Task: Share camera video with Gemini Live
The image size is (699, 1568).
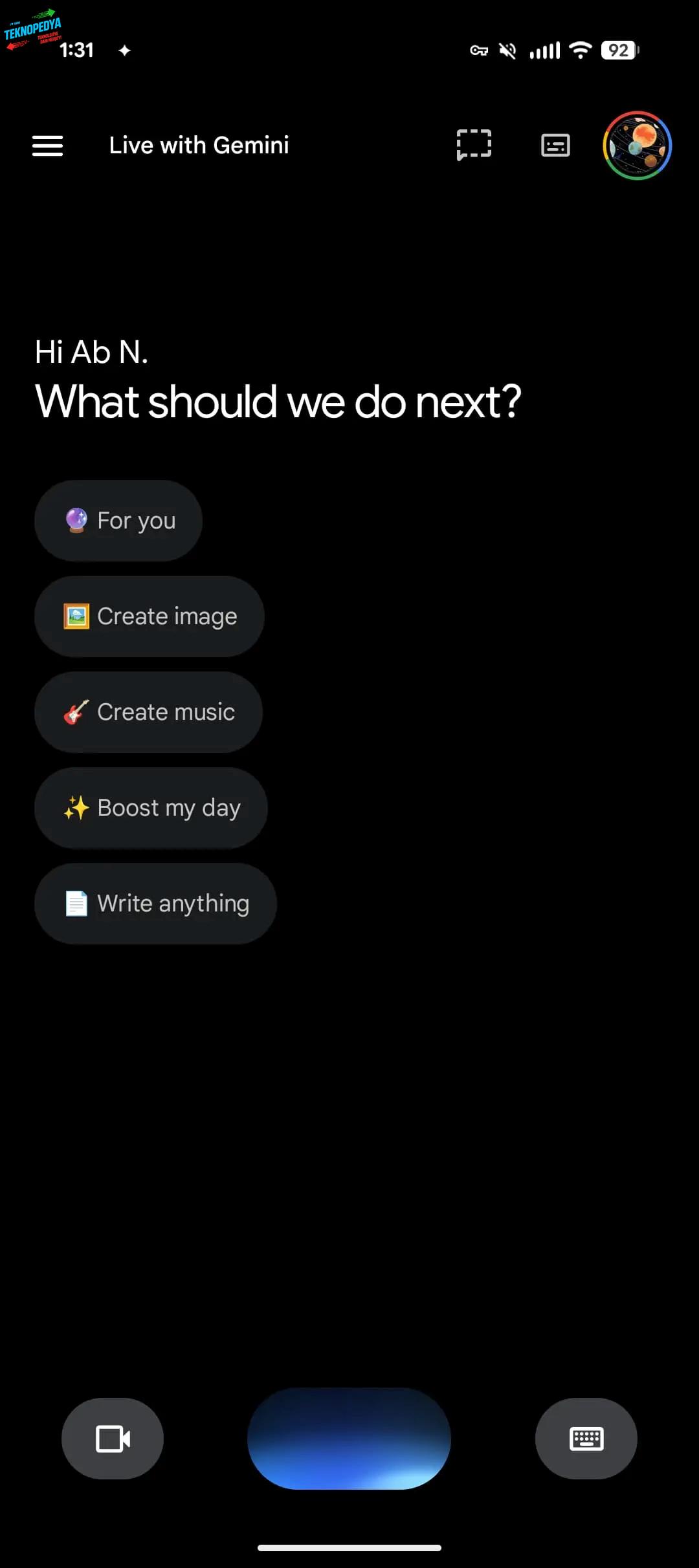Action: click(113, 1439)
